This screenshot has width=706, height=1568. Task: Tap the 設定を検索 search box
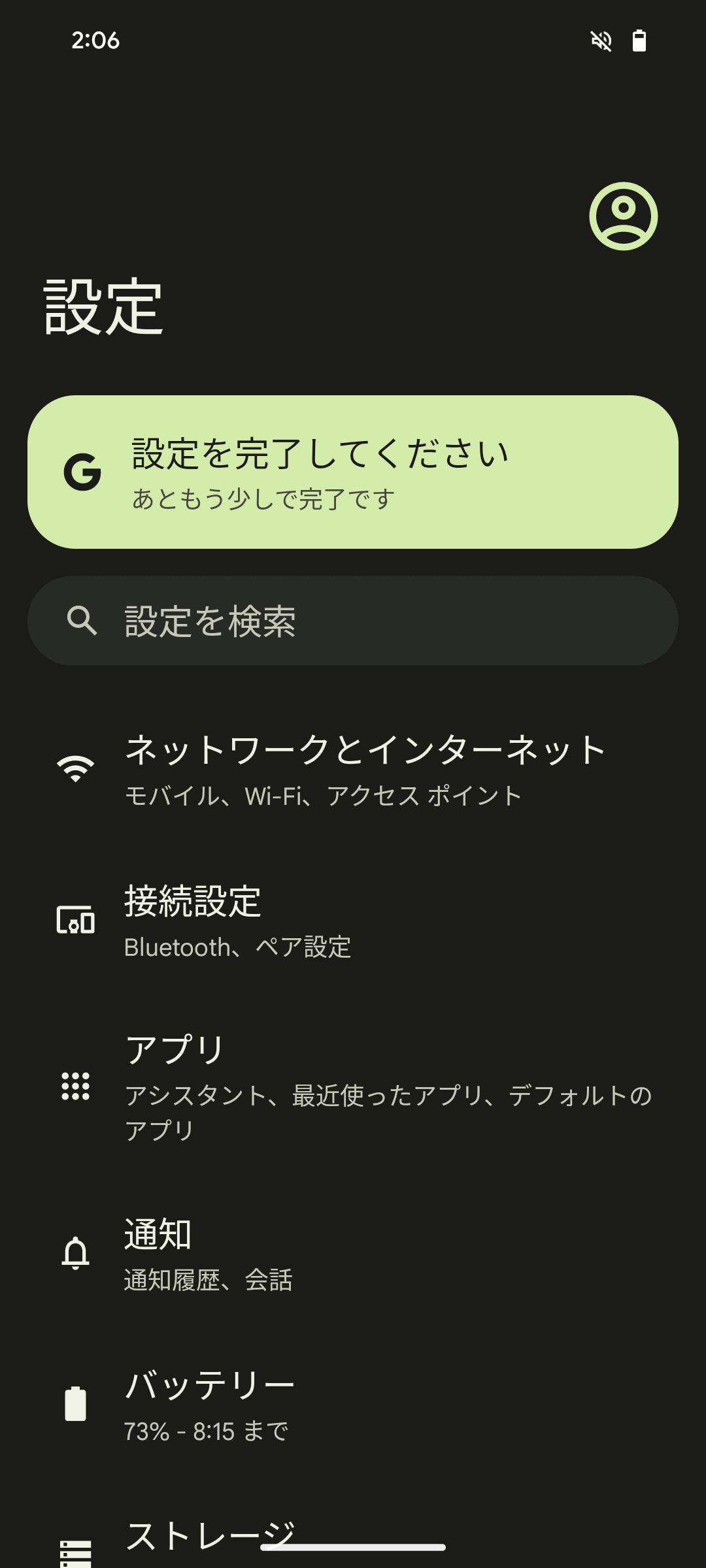tap(353, 621)
